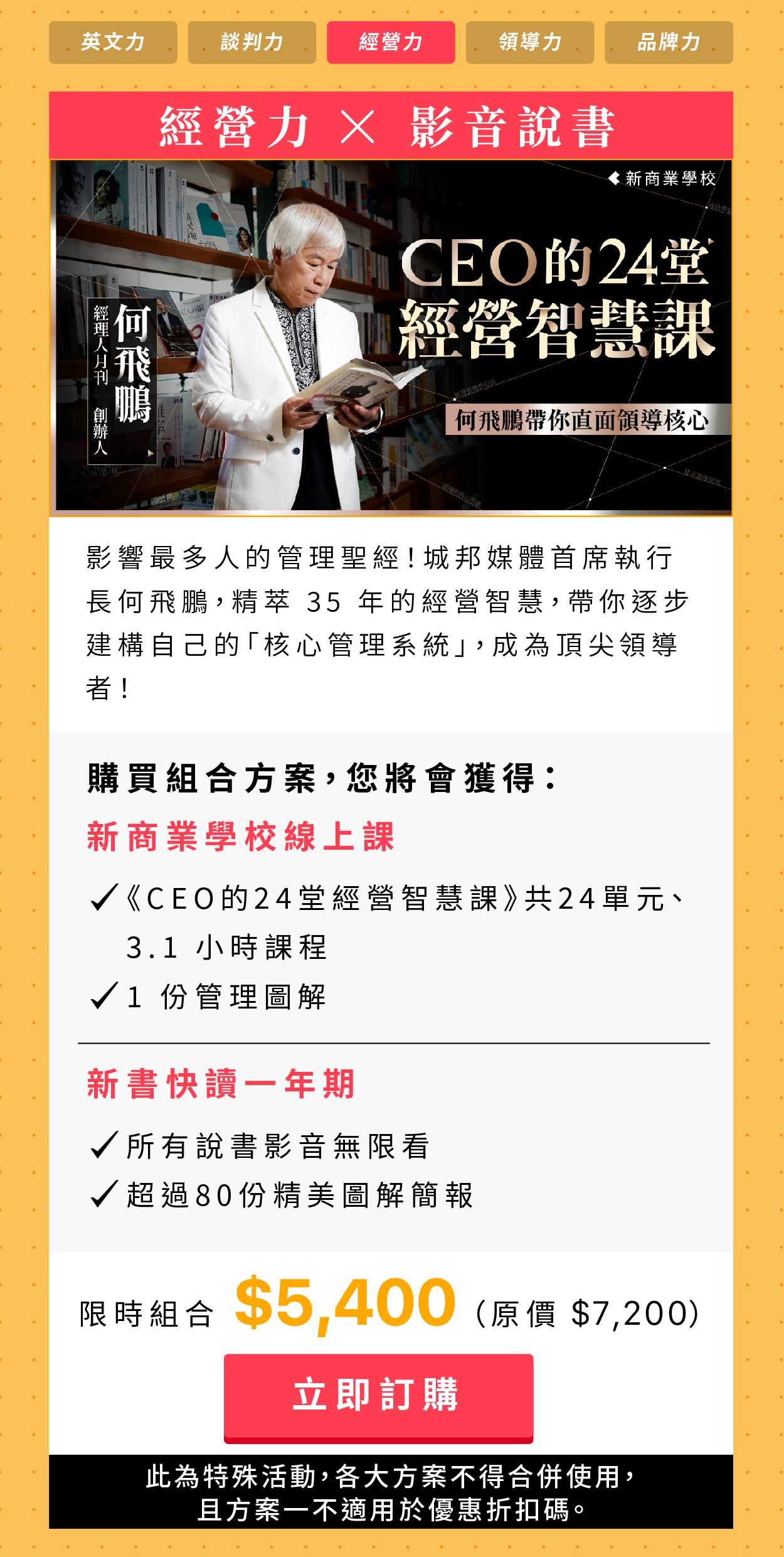The image size is (784, 1557).
Task: Switch to the 談判力 tab
Action: [x=252, y=43]
